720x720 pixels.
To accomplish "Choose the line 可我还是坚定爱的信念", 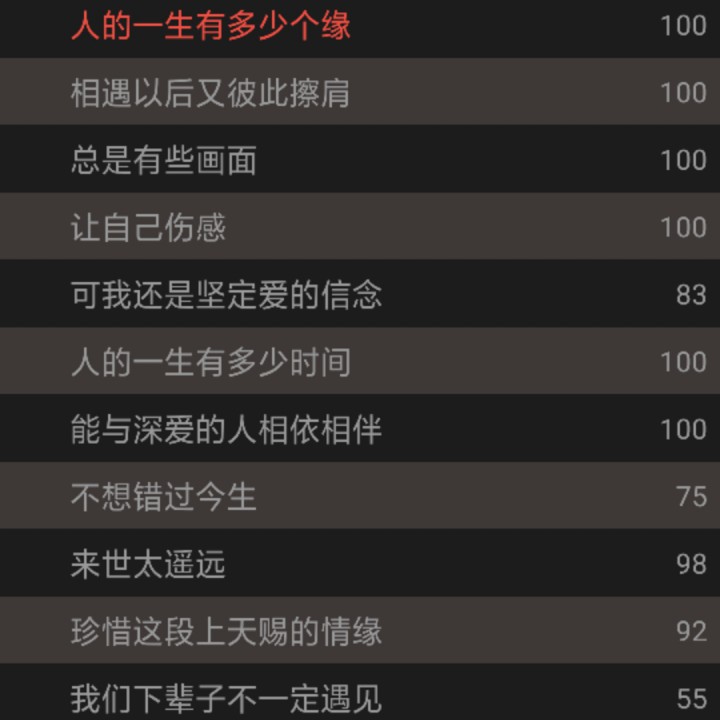I will coord(226,295).
